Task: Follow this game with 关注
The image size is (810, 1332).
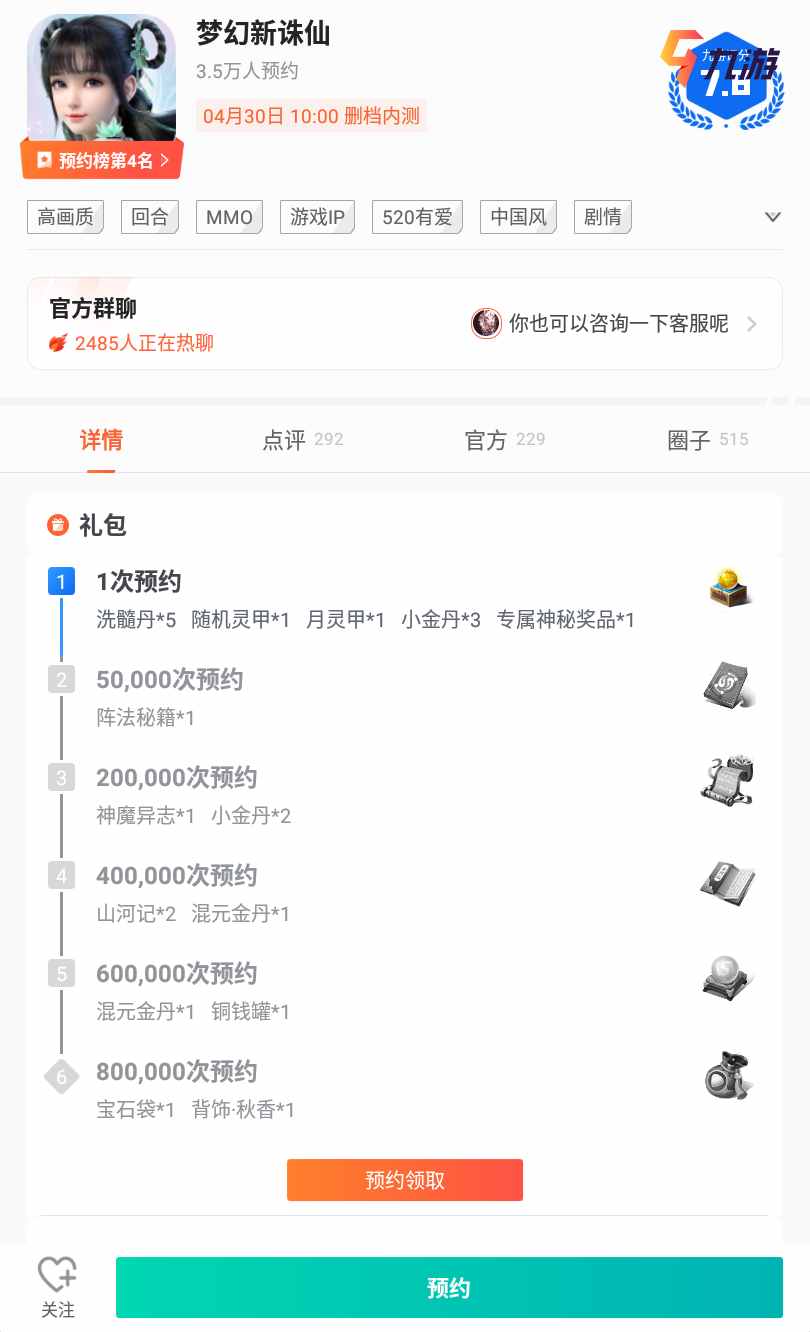Action: pyautogui.click(x=58, y=1288)
